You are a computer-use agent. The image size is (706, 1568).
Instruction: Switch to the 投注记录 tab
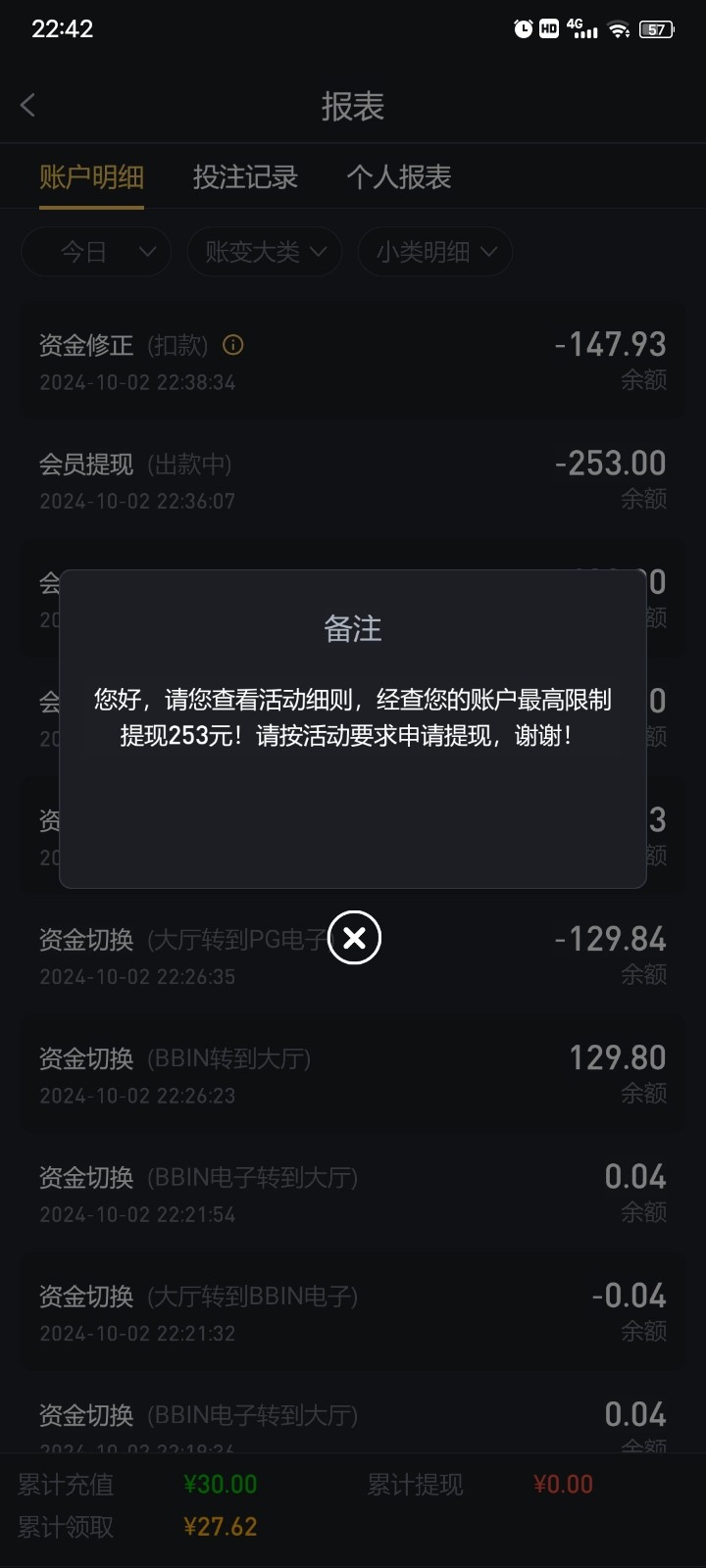(245, 177)
